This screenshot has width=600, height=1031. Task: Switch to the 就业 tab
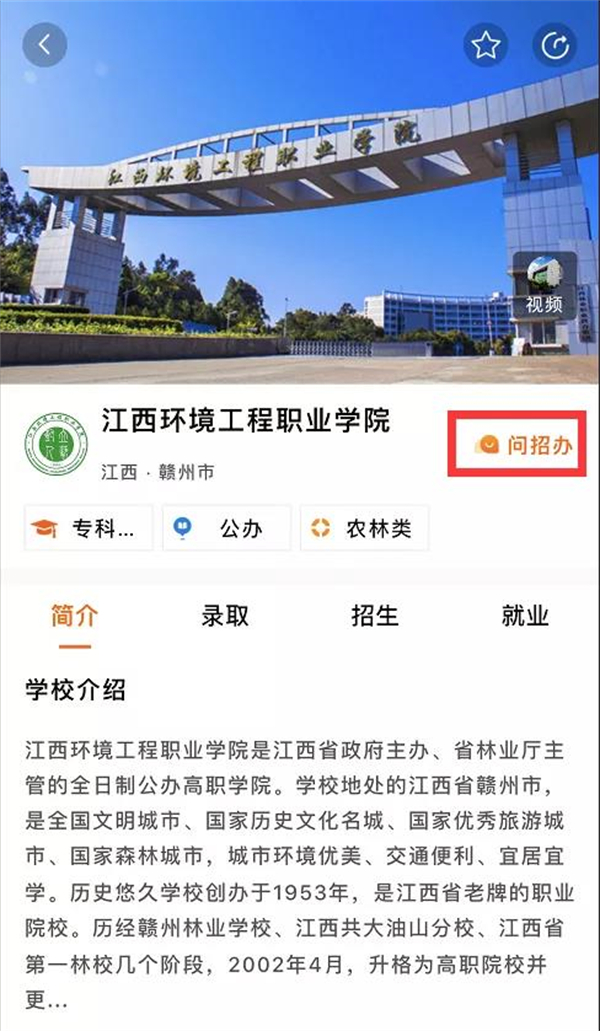click(525, 616)
